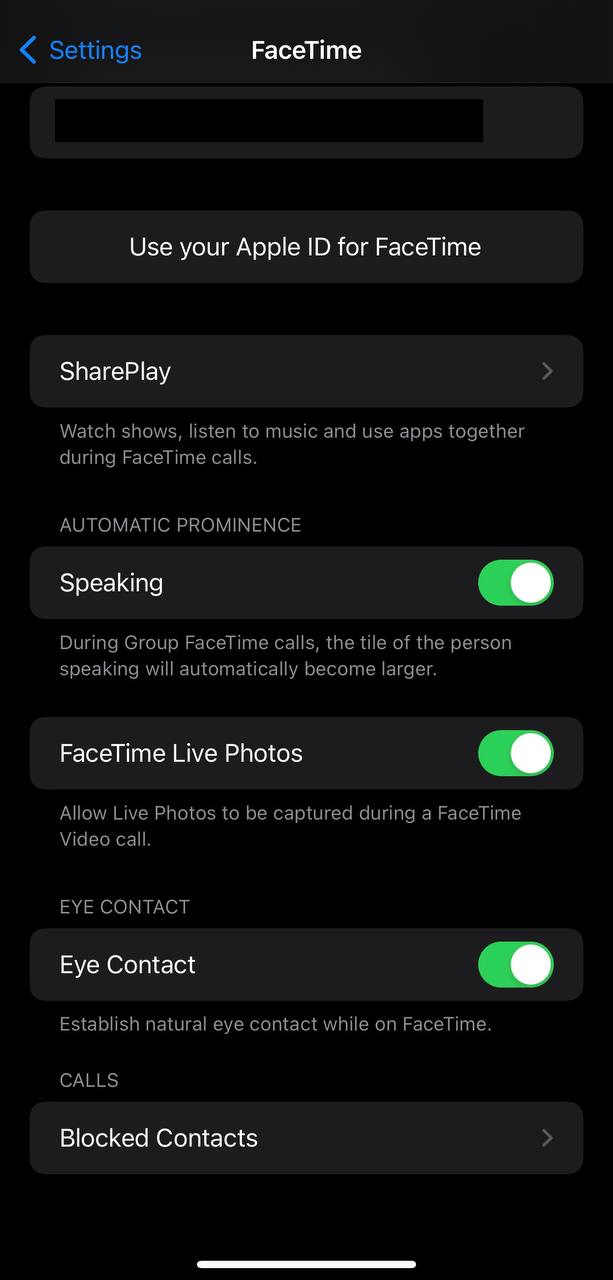This screenshot has height=1280, width=613.
Task: Switch off Eye Contact
Action: pos(515,965)
